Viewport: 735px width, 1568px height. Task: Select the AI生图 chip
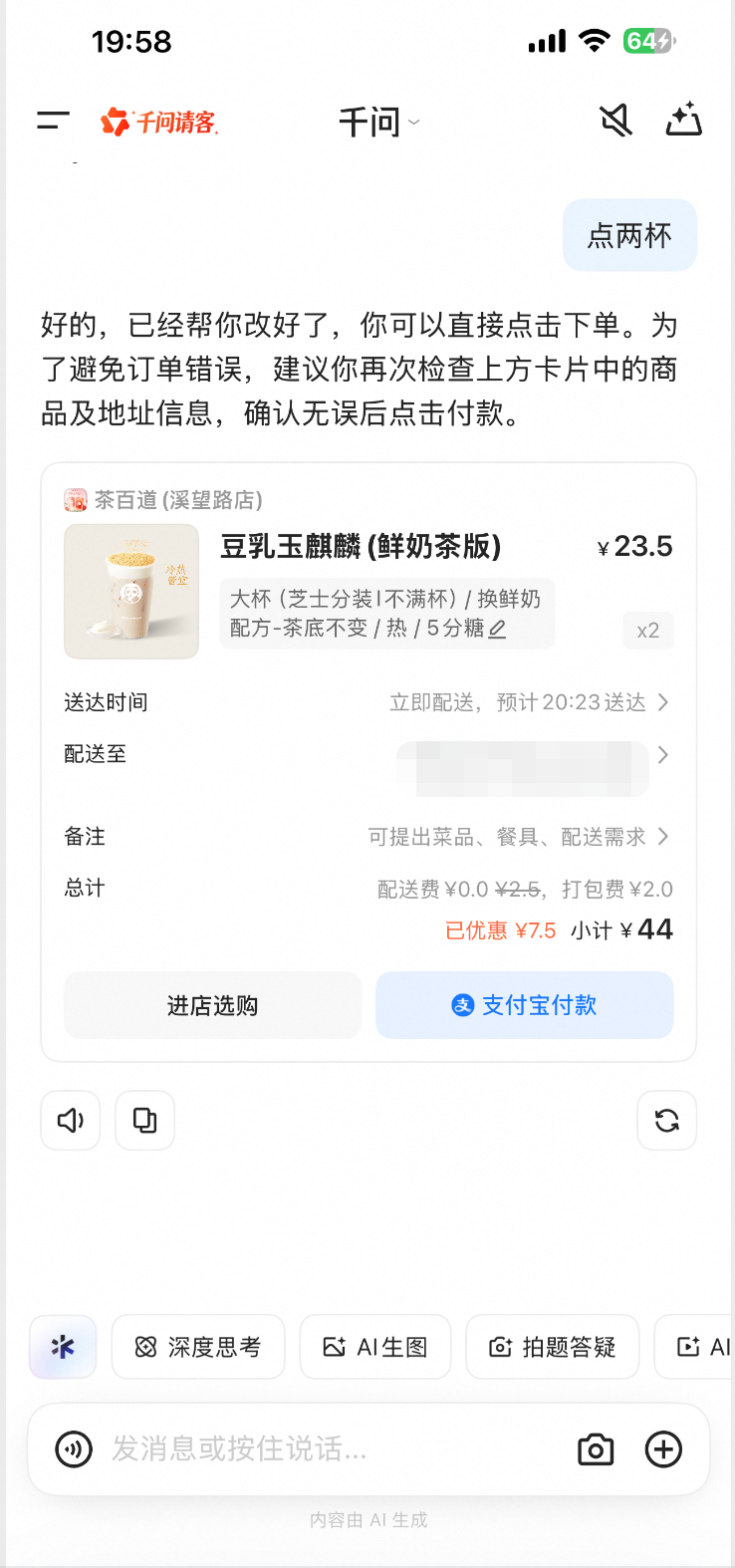click(x=375, y=1347)
